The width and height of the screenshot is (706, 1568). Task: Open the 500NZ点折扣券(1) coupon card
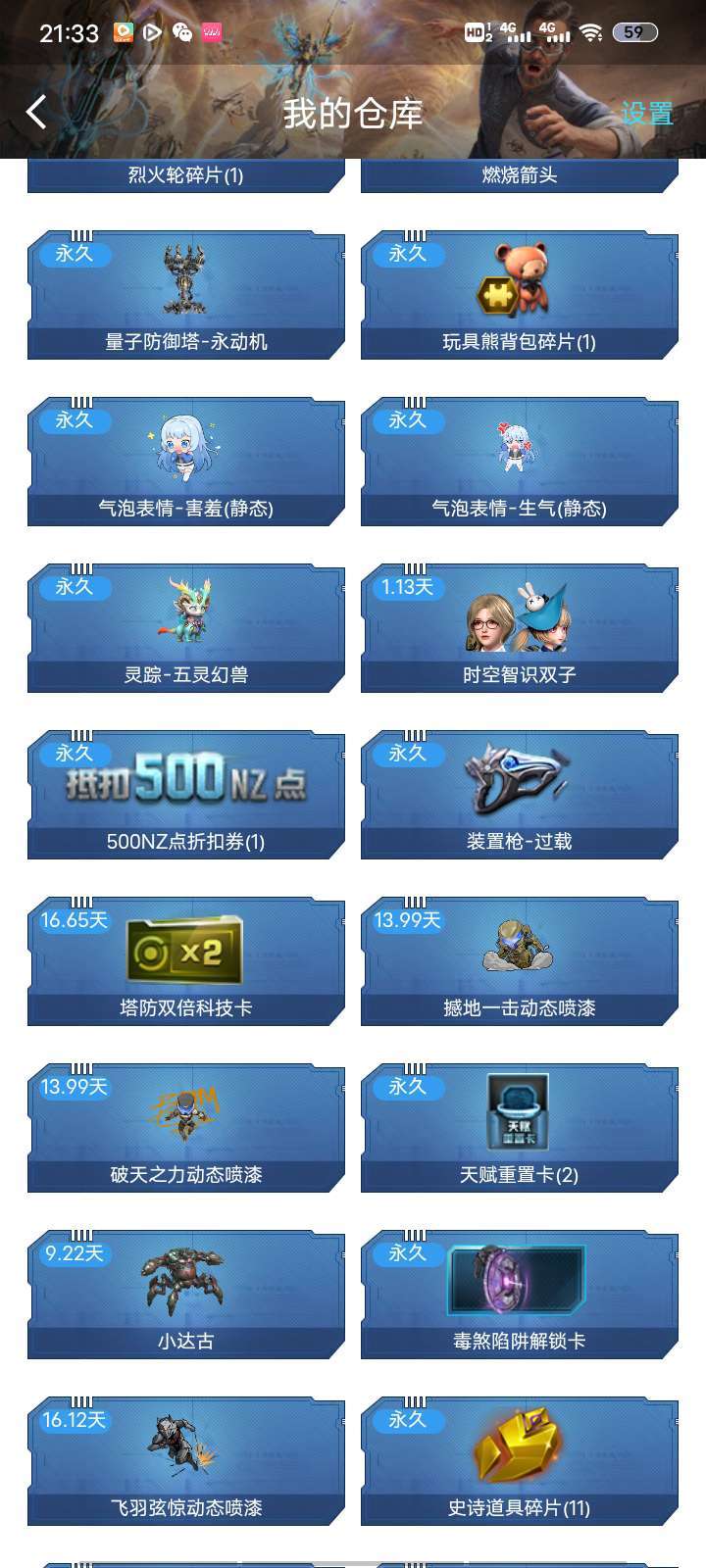pos(186,795)
